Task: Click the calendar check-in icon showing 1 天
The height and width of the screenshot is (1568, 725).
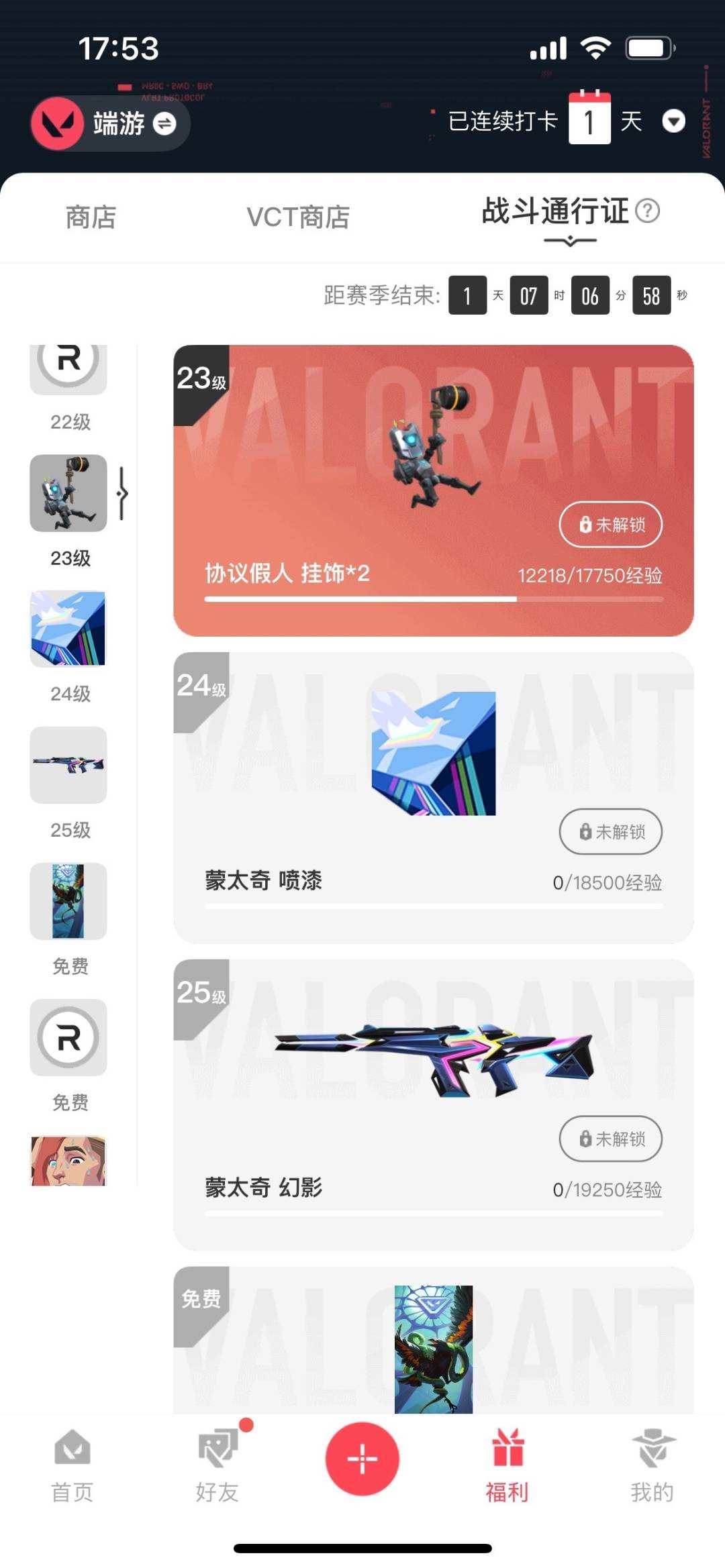Action: click(591, 121)
